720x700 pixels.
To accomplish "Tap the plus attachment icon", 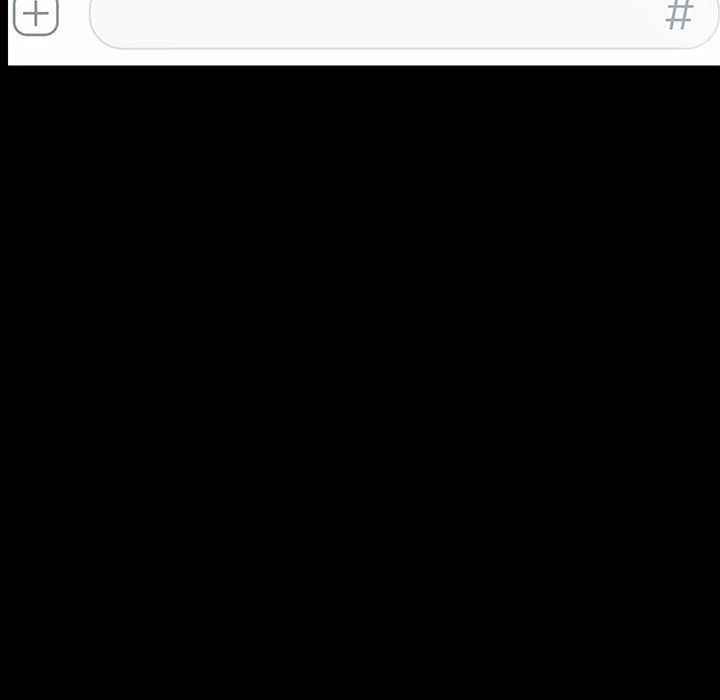I will [36, 14].
